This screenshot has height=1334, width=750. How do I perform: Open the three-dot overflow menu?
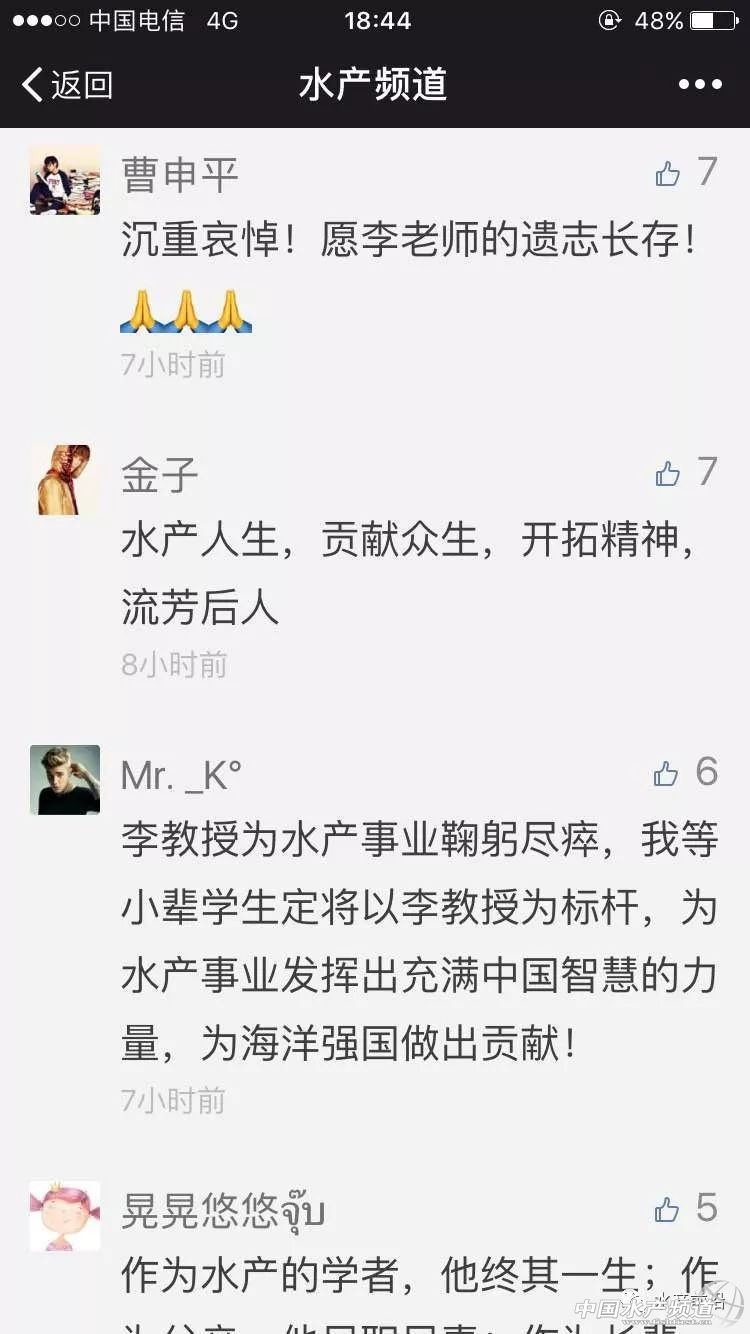699,85
